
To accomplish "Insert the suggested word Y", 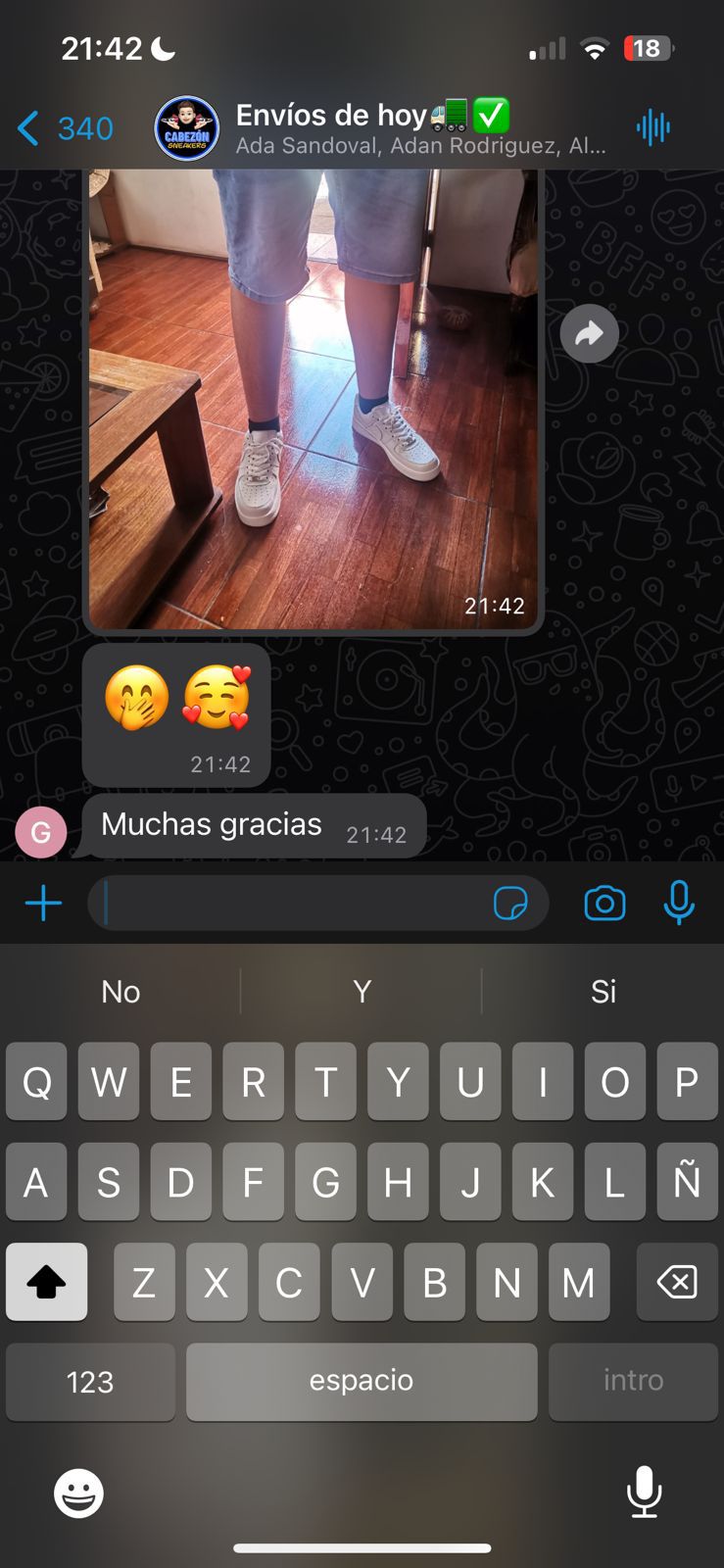I will tap(362, 992).
